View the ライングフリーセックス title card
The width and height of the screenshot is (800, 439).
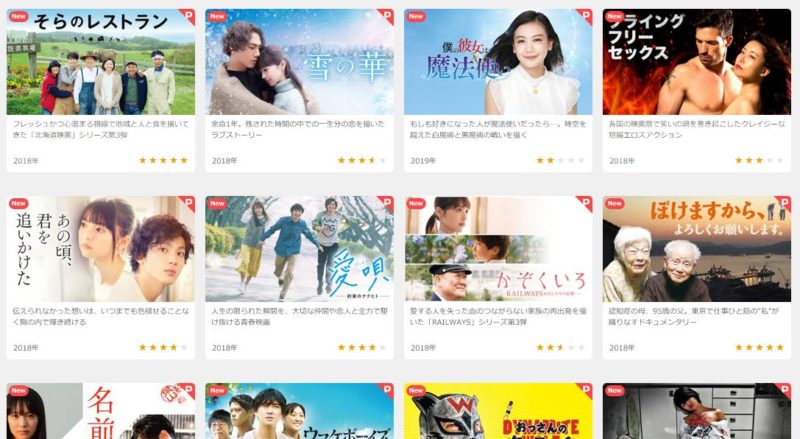pyautogui.click(x=696, y=63)
